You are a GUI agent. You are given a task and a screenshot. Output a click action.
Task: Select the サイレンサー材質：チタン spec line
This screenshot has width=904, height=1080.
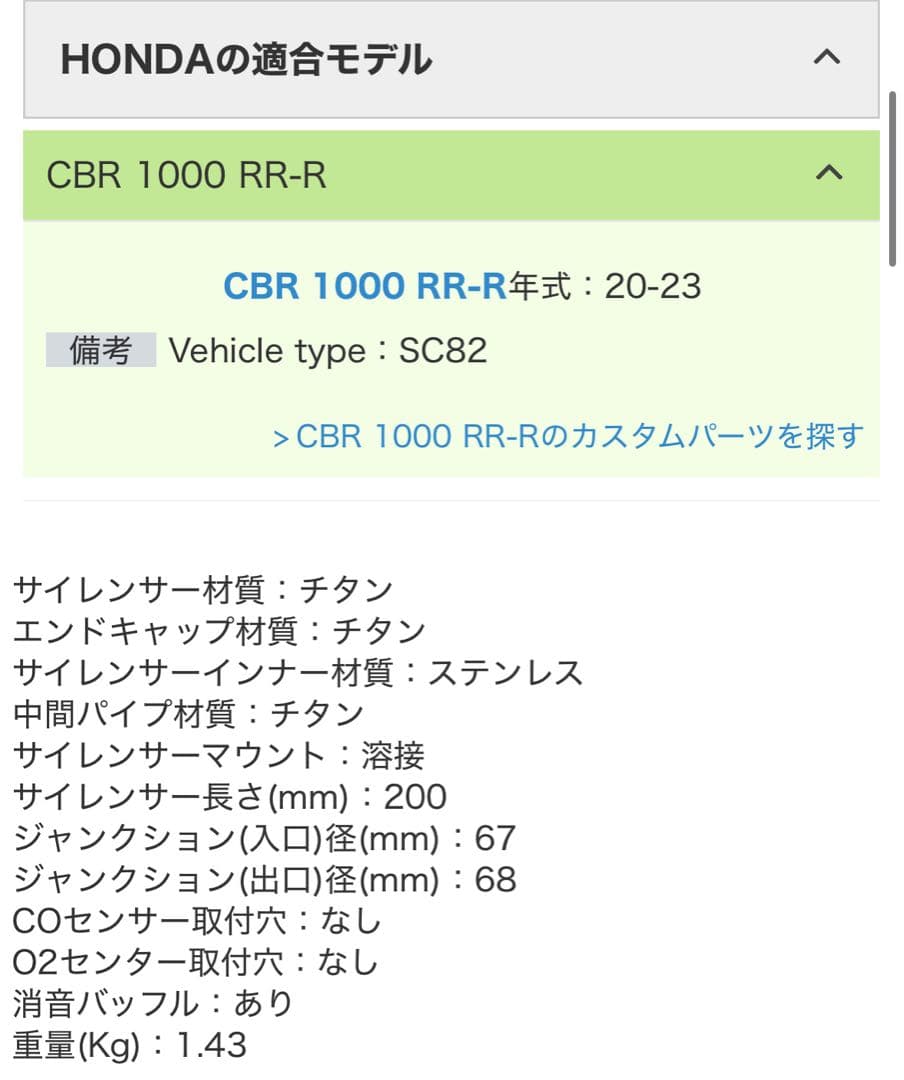point(200,589)
